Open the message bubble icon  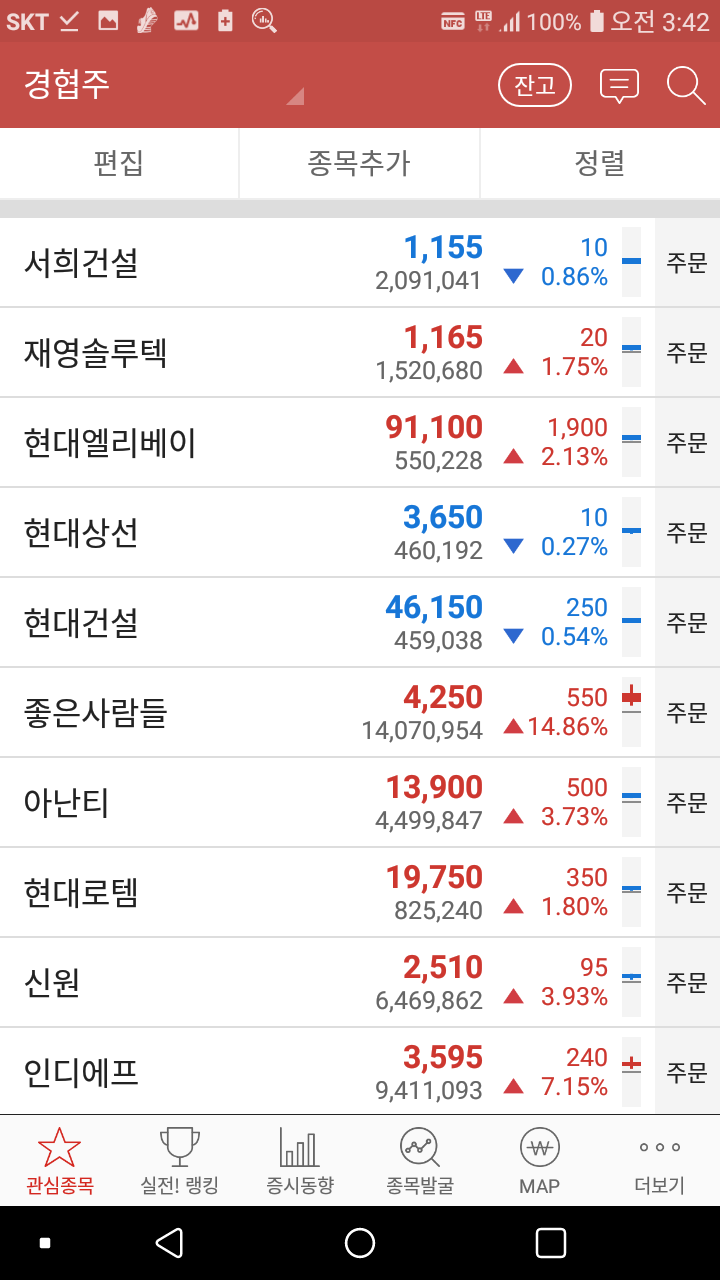tap(619, 86)
